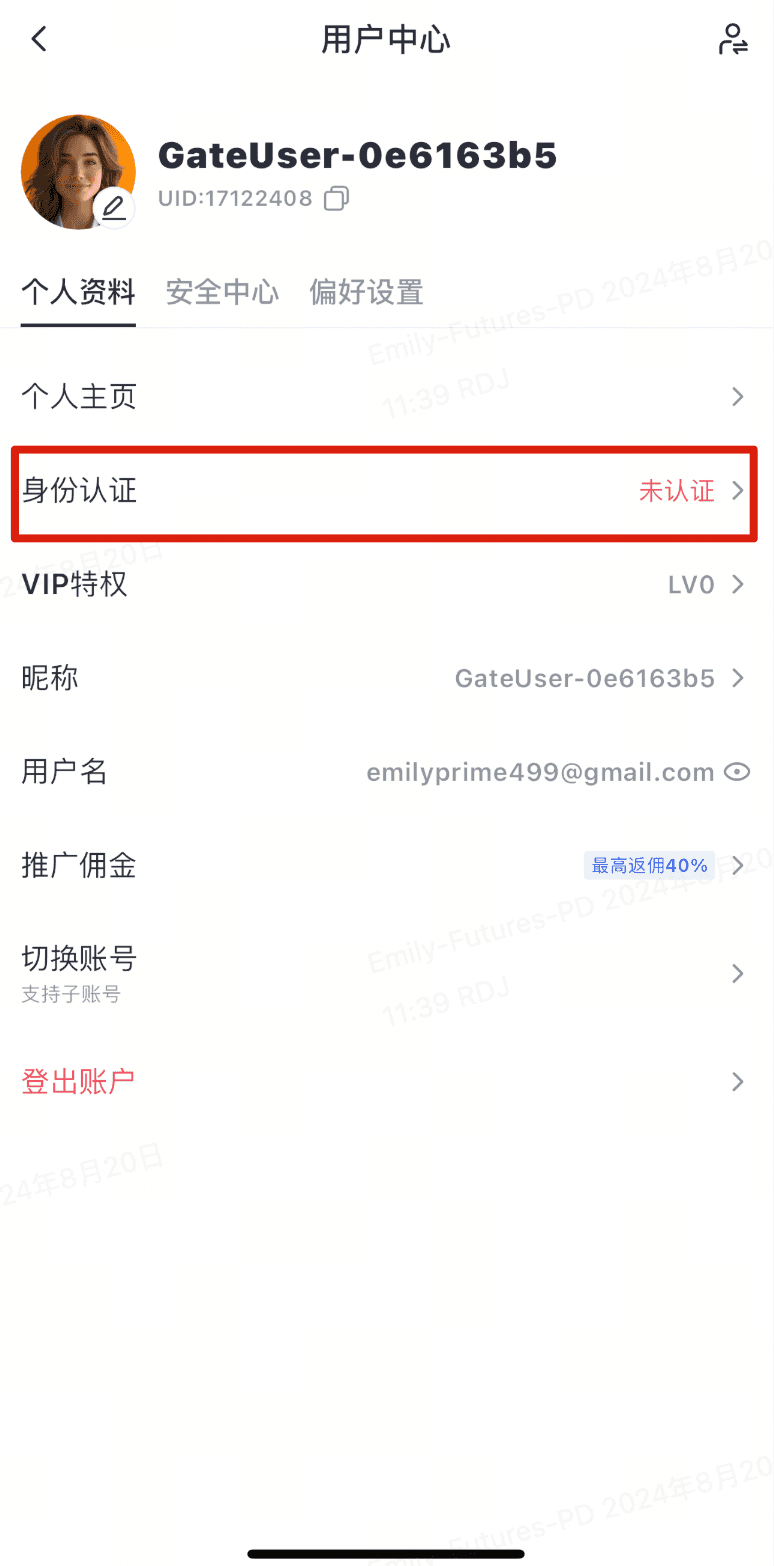Tap 登出账户 to log out

coord(386,1081)
